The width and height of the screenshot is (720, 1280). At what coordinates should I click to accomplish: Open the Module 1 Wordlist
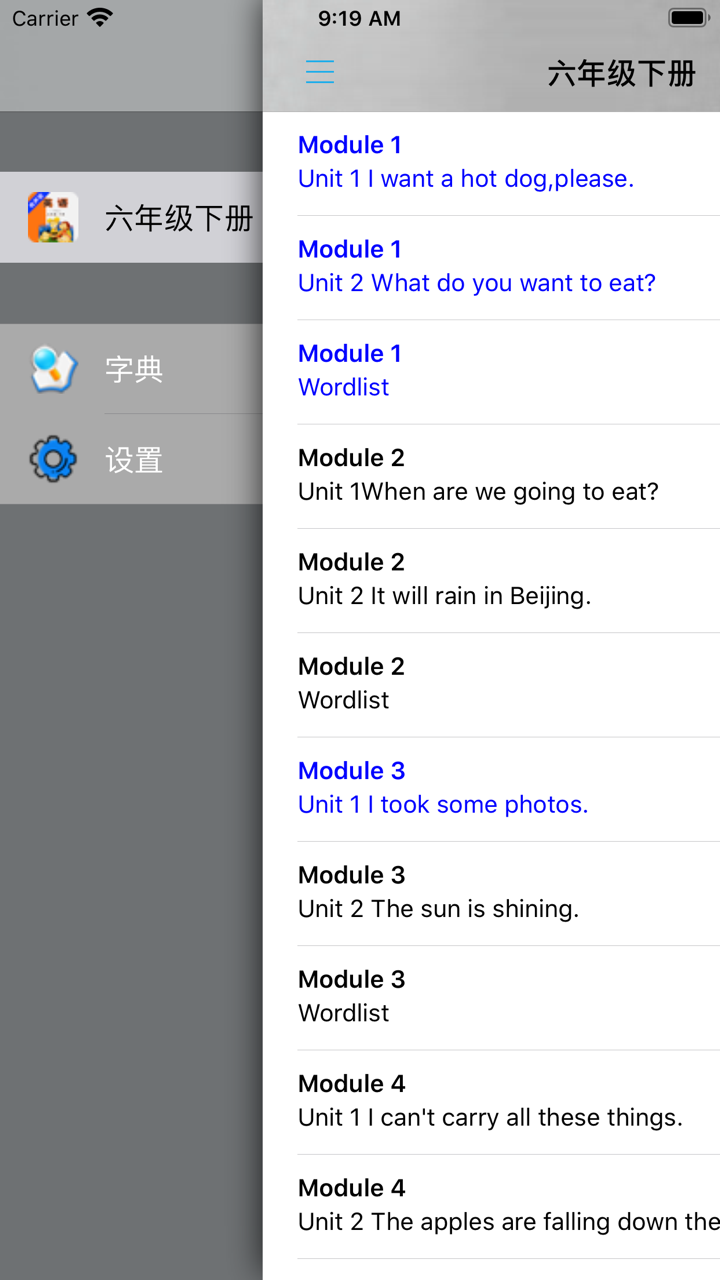tap(491, 371)
